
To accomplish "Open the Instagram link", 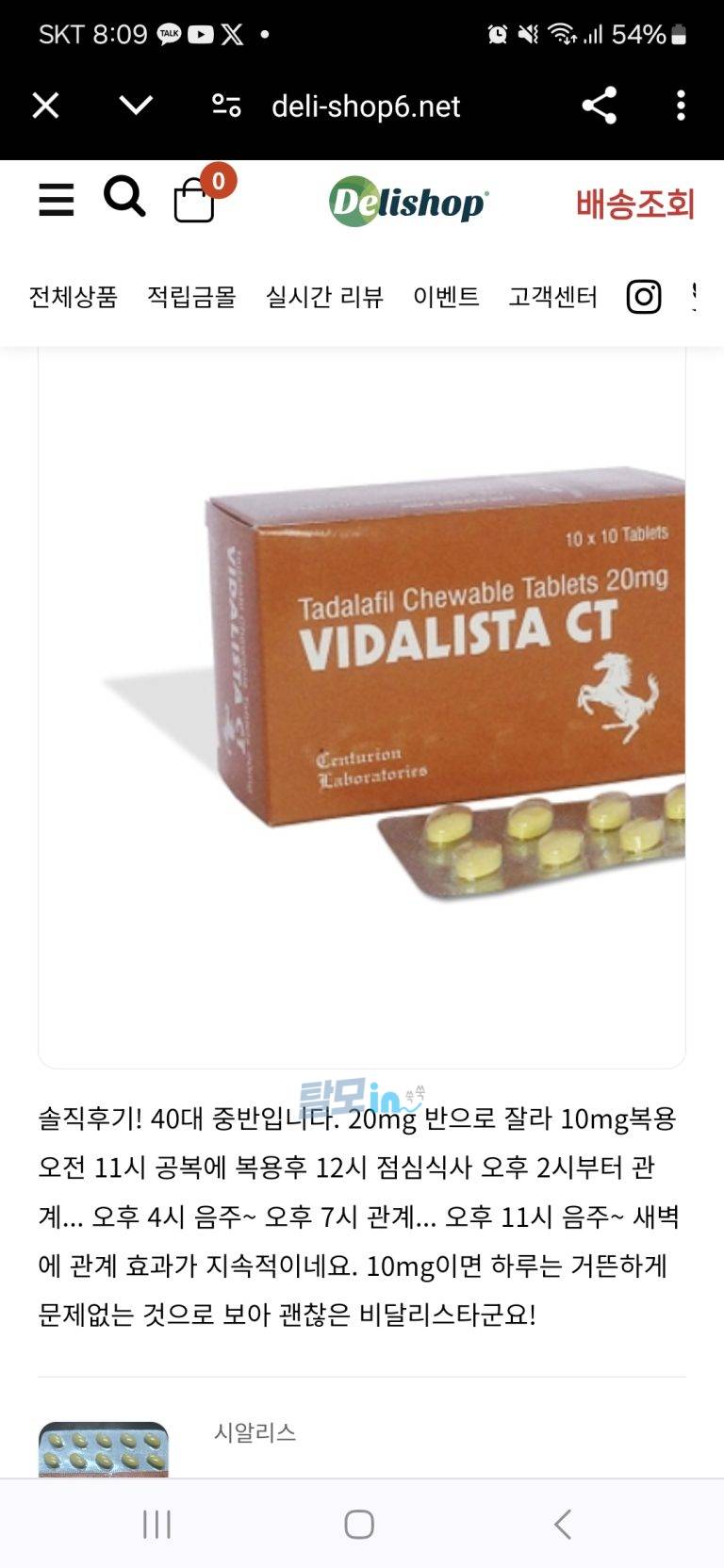I will [644, 298].
